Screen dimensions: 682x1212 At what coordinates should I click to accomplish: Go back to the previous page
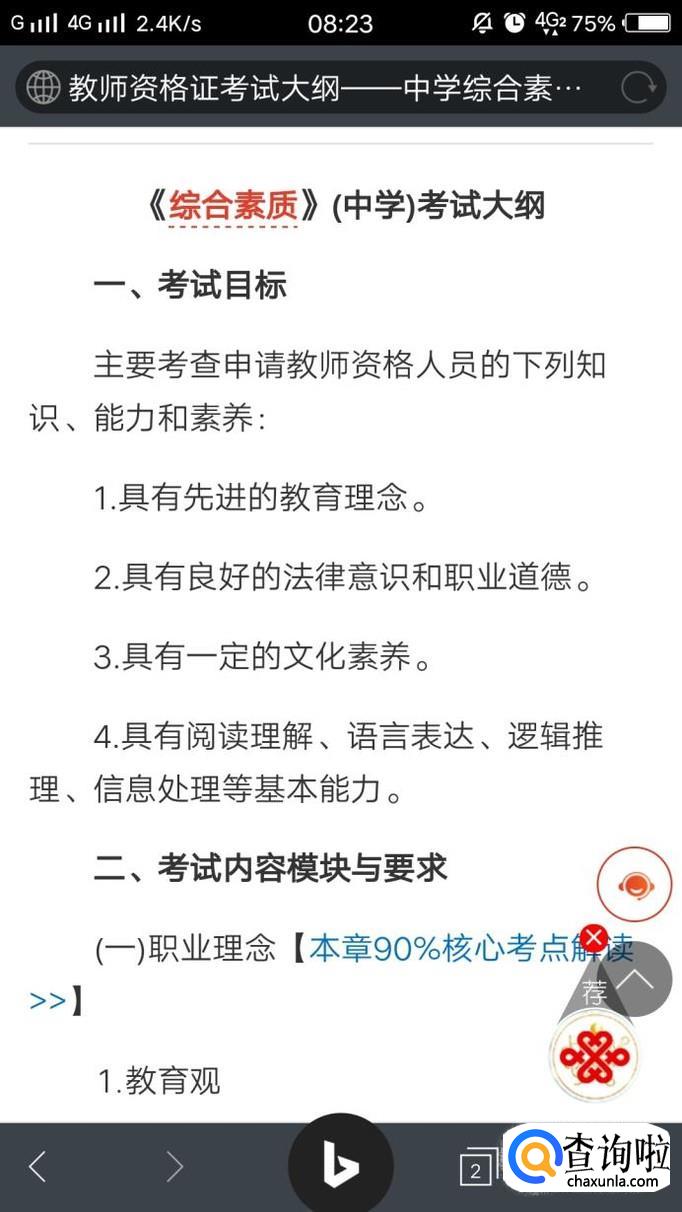(x=38, y=1166)
